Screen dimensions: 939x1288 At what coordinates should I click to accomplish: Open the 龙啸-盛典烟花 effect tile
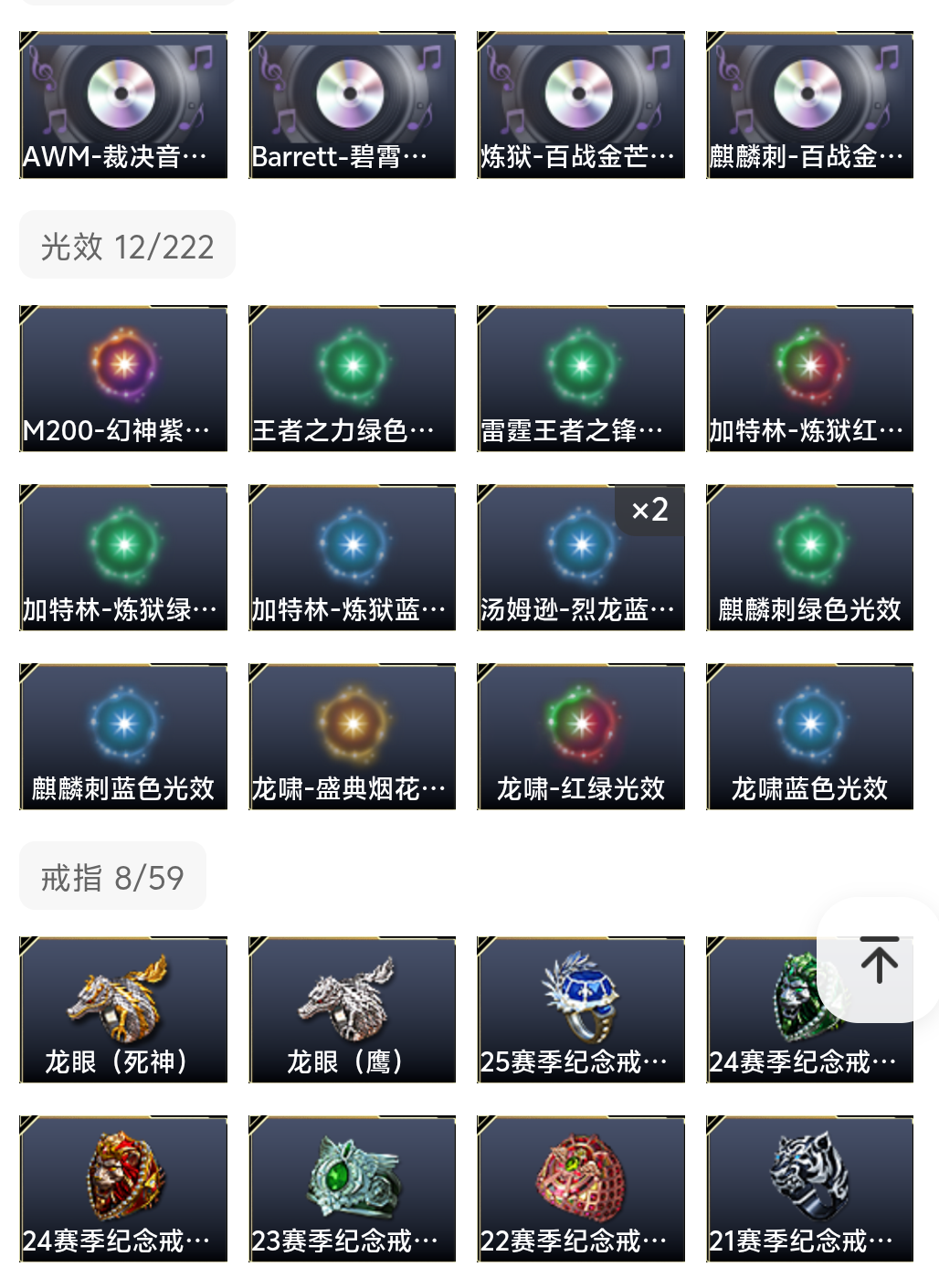(x=352, y=736)
